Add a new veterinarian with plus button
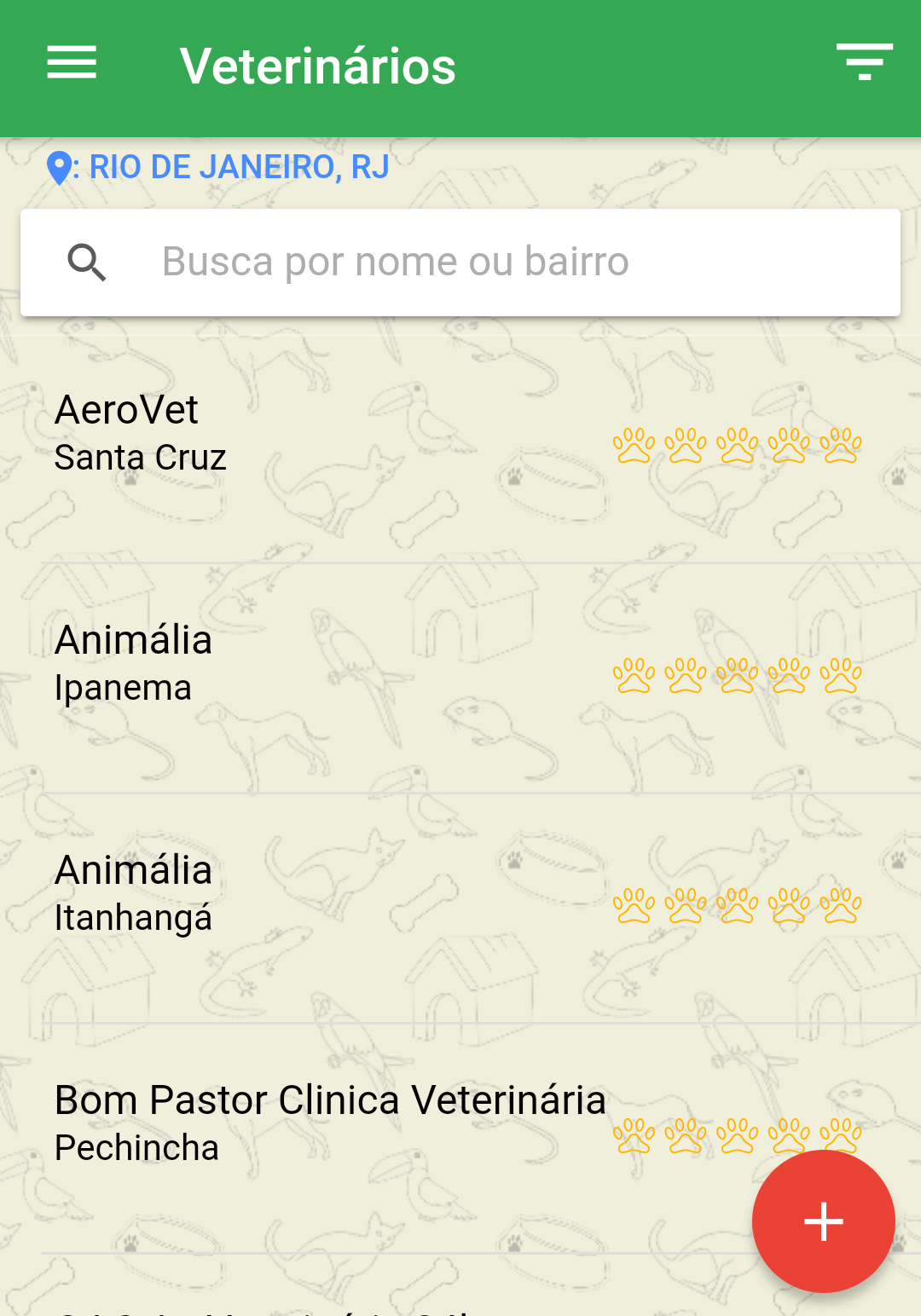Viewport: 921px width, 1316px height. (823, 1221)
